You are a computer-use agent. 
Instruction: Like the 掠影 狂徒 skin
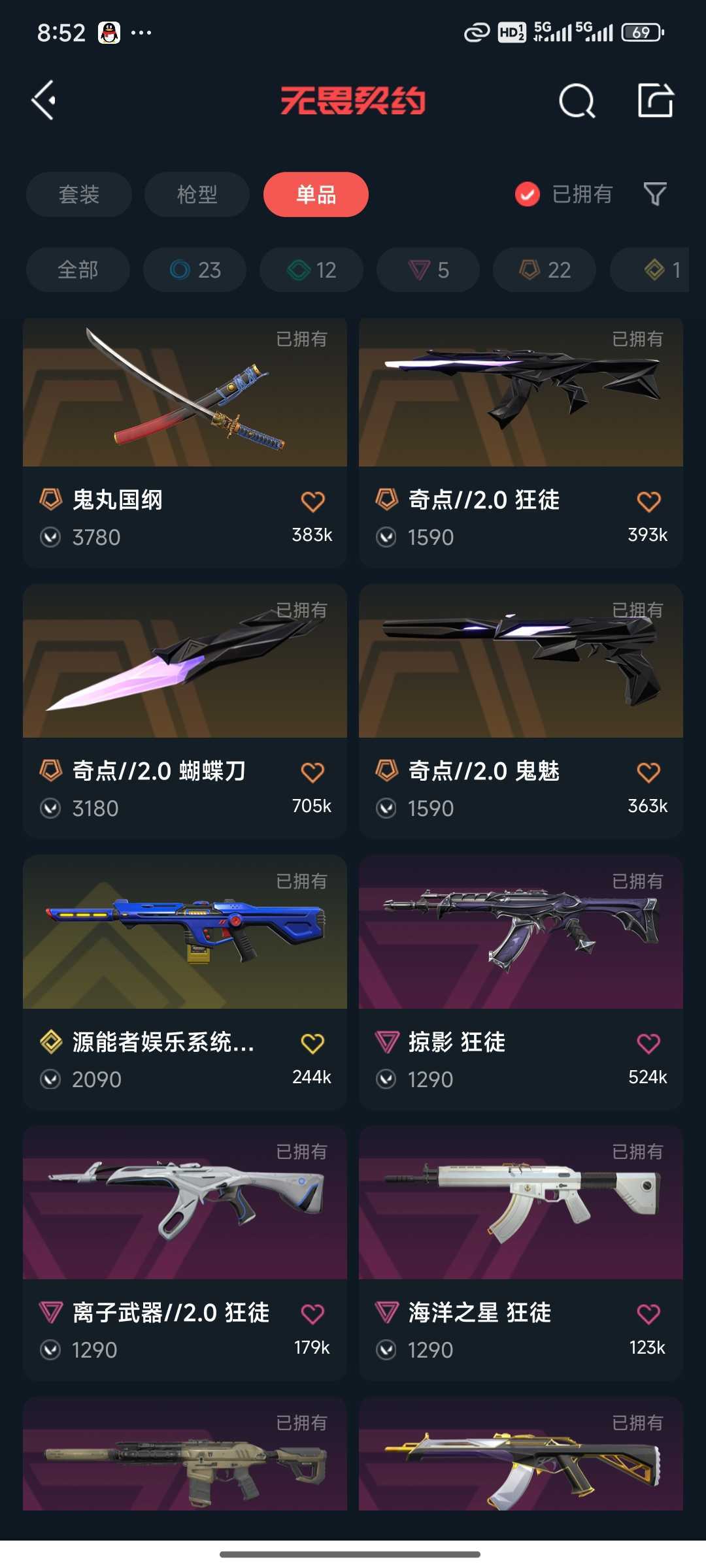click(648, 1043)
